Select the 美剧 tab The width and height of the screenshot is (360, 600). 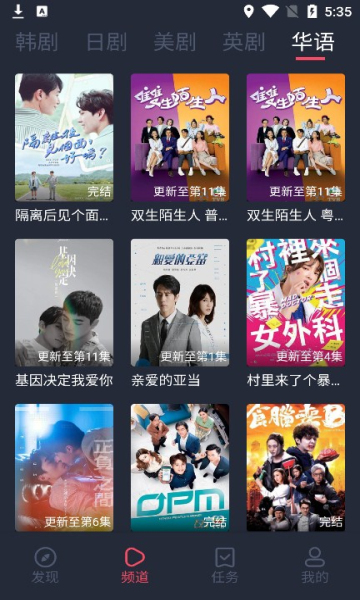[175, 42]
